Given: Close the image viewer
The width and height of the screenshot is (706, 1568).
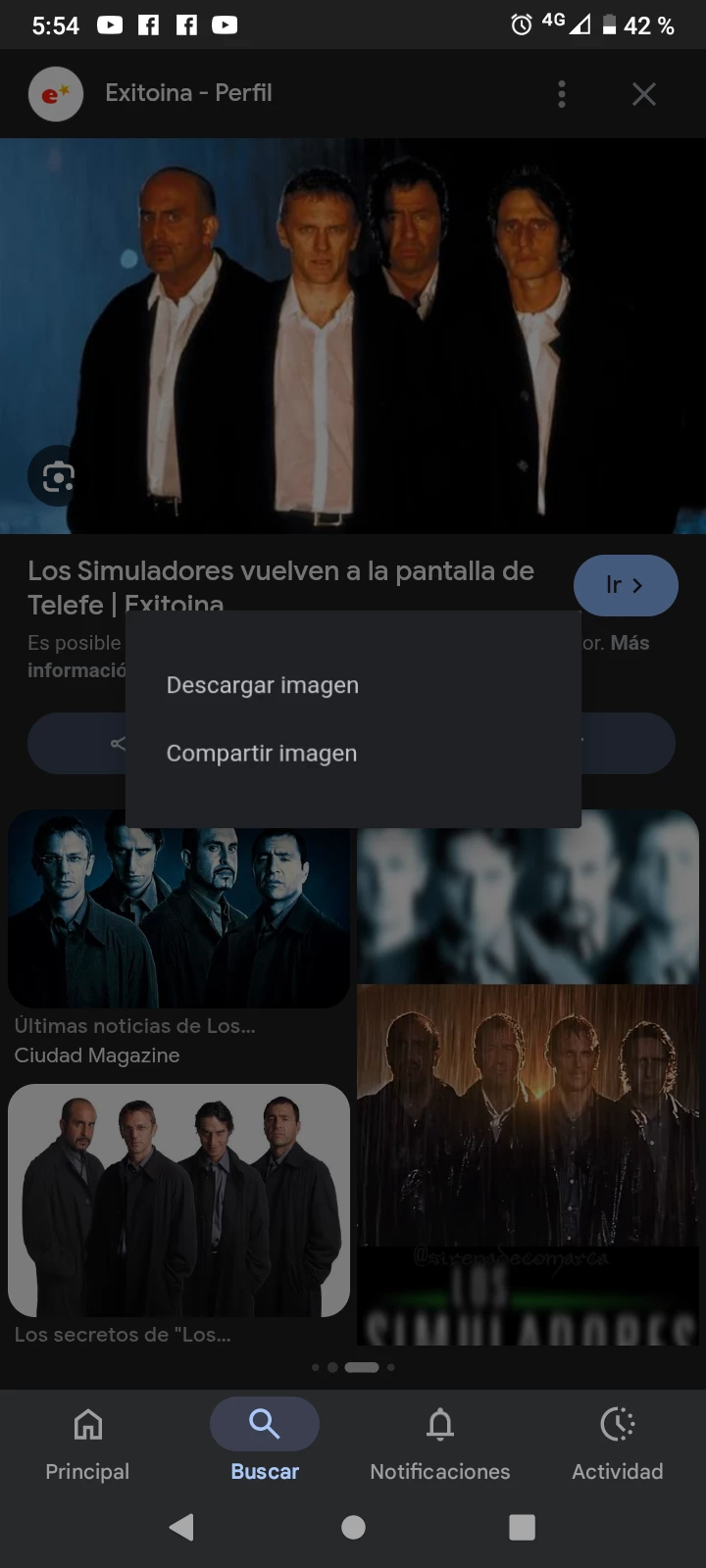Looking at the screenshot, I should tap(643, 94).
